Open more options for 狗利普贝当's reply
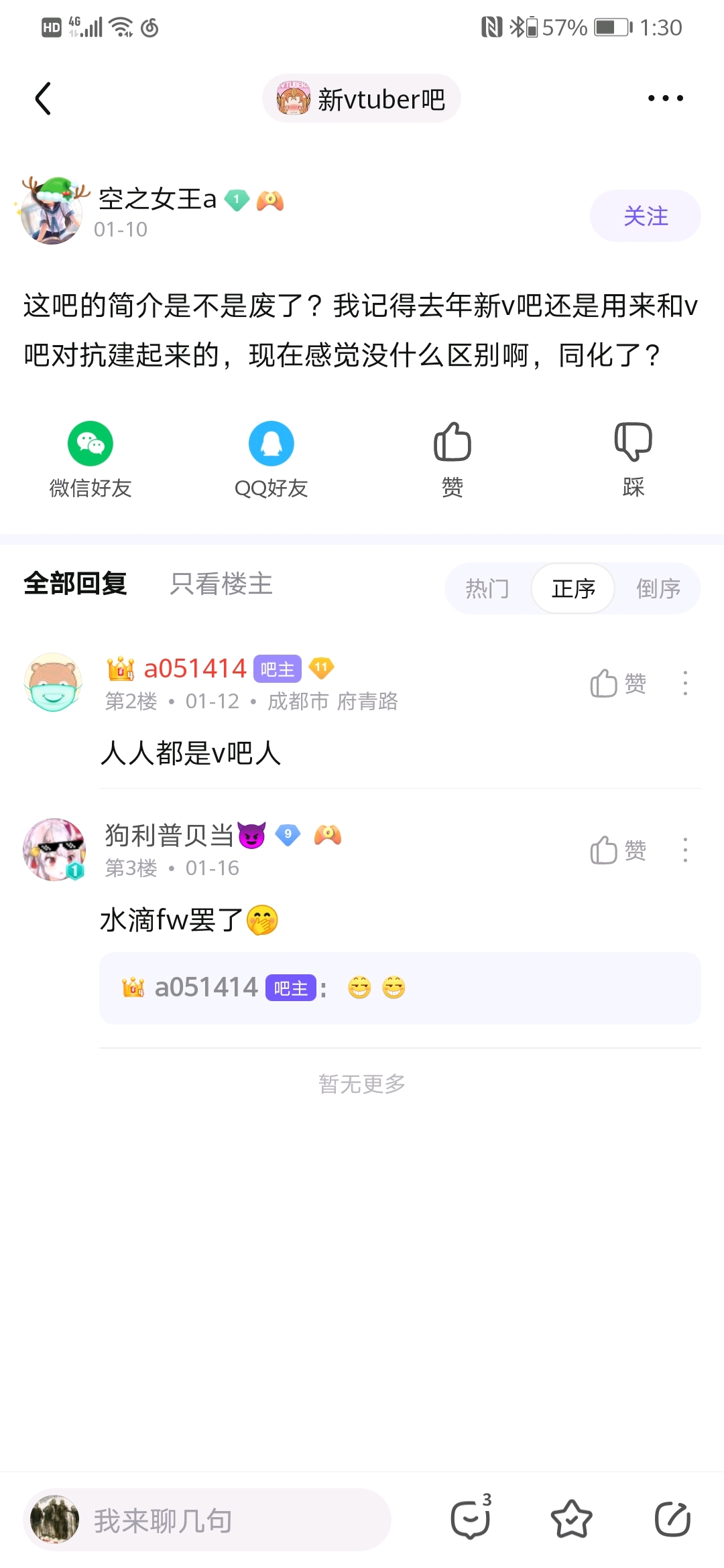 [685, 850]
